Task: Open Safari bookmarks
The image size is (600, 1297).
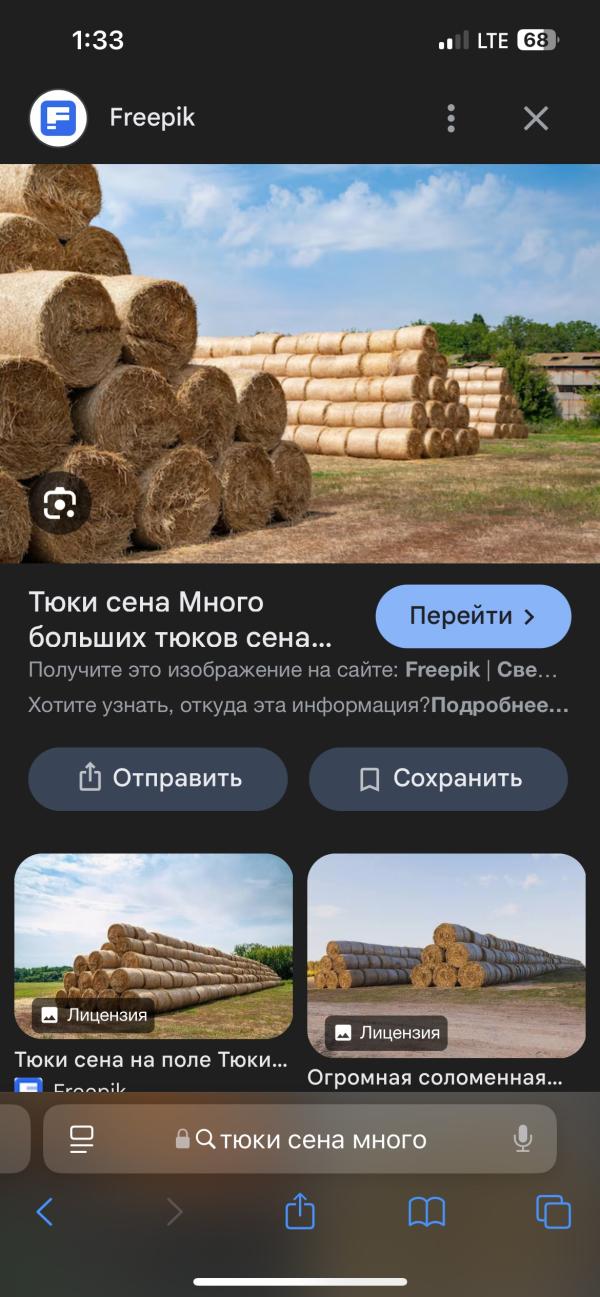Action: tap(427, 1212)
